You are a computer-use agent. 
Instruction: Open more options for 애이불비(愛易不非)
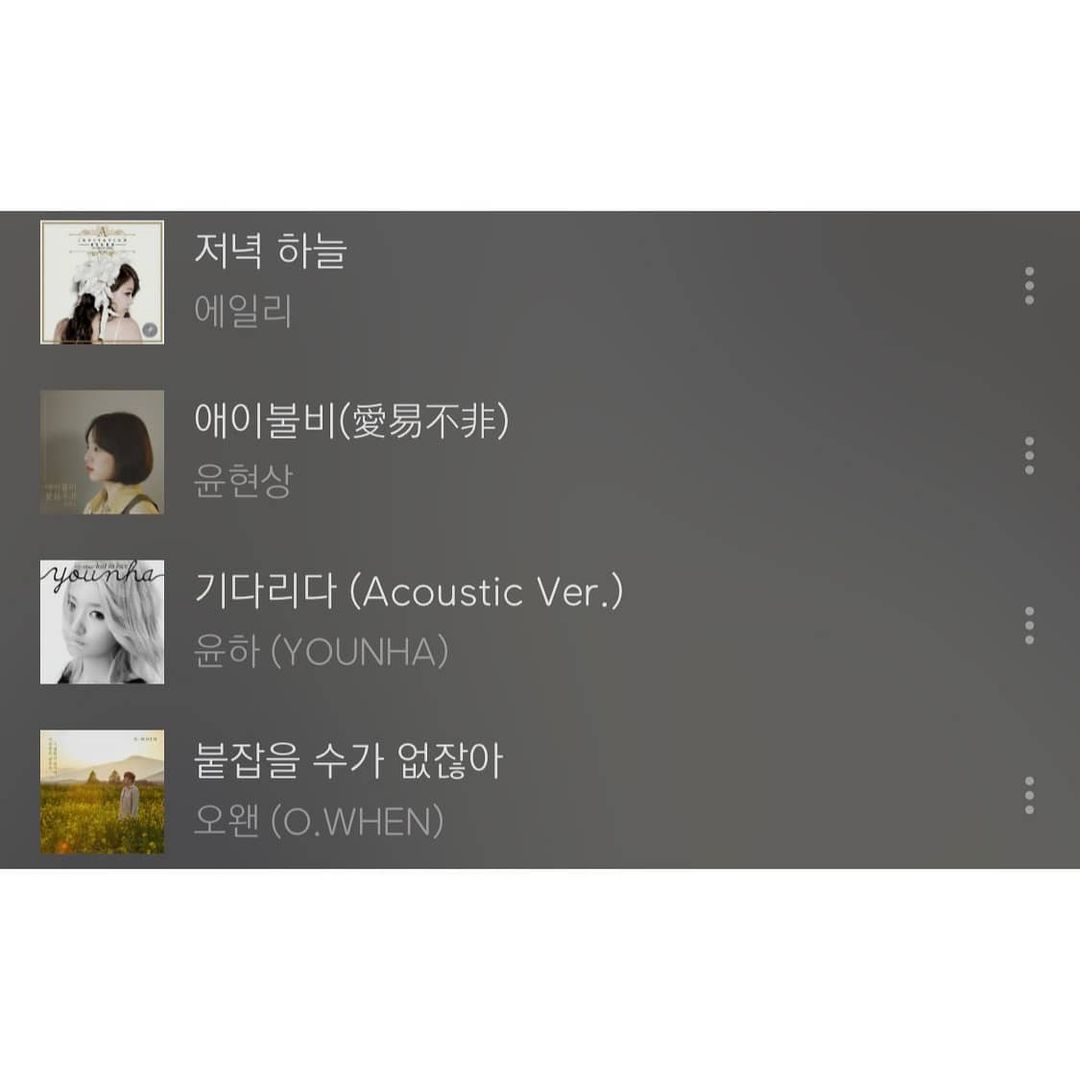point(1029,455)
